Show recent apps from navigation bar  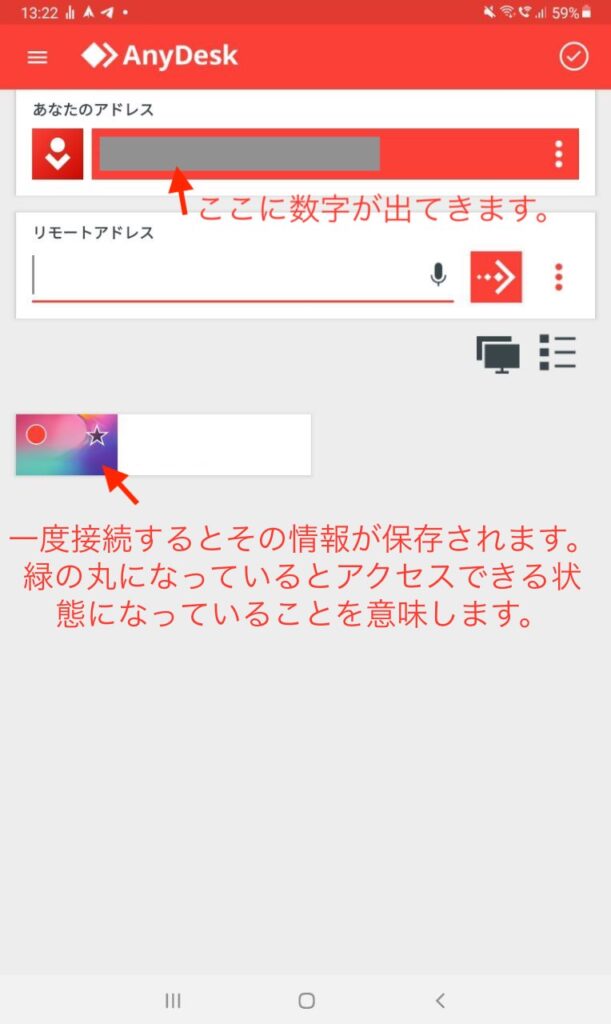(172, 1000)
